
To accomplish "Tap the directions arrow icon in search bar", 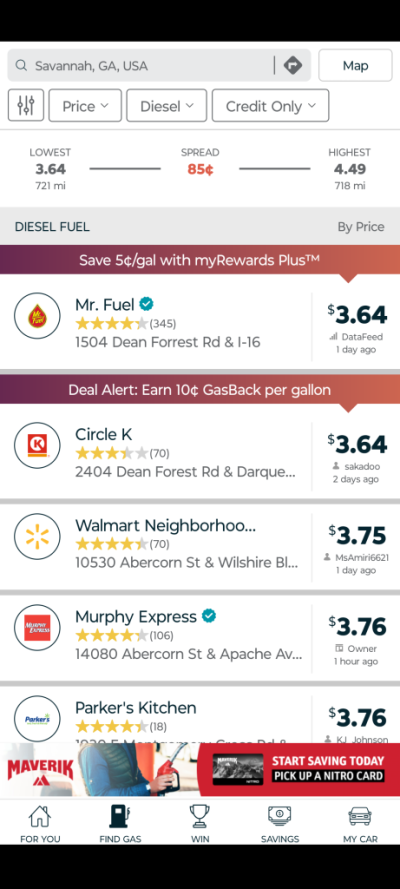I will click(x=293, y=65).
